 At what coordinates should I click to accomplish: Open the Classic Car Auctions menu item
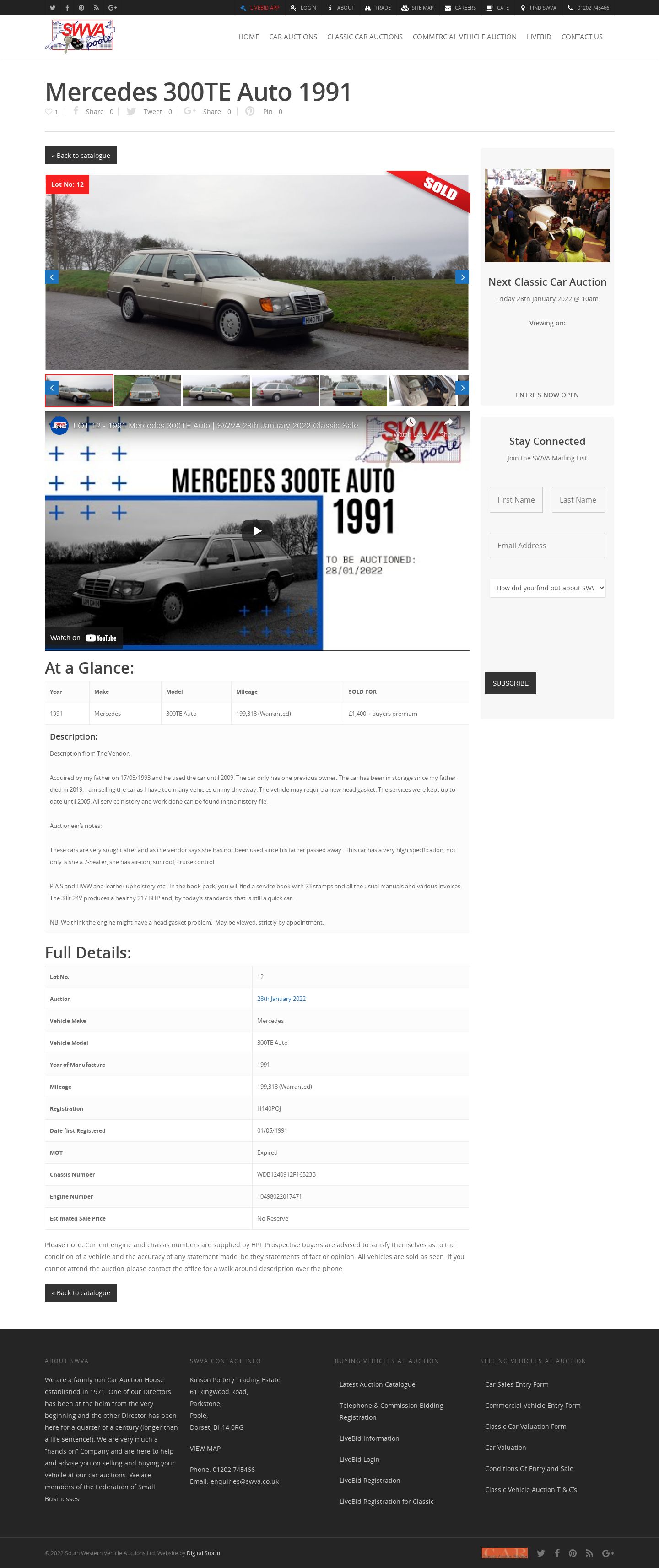click(x=364, y=37)
